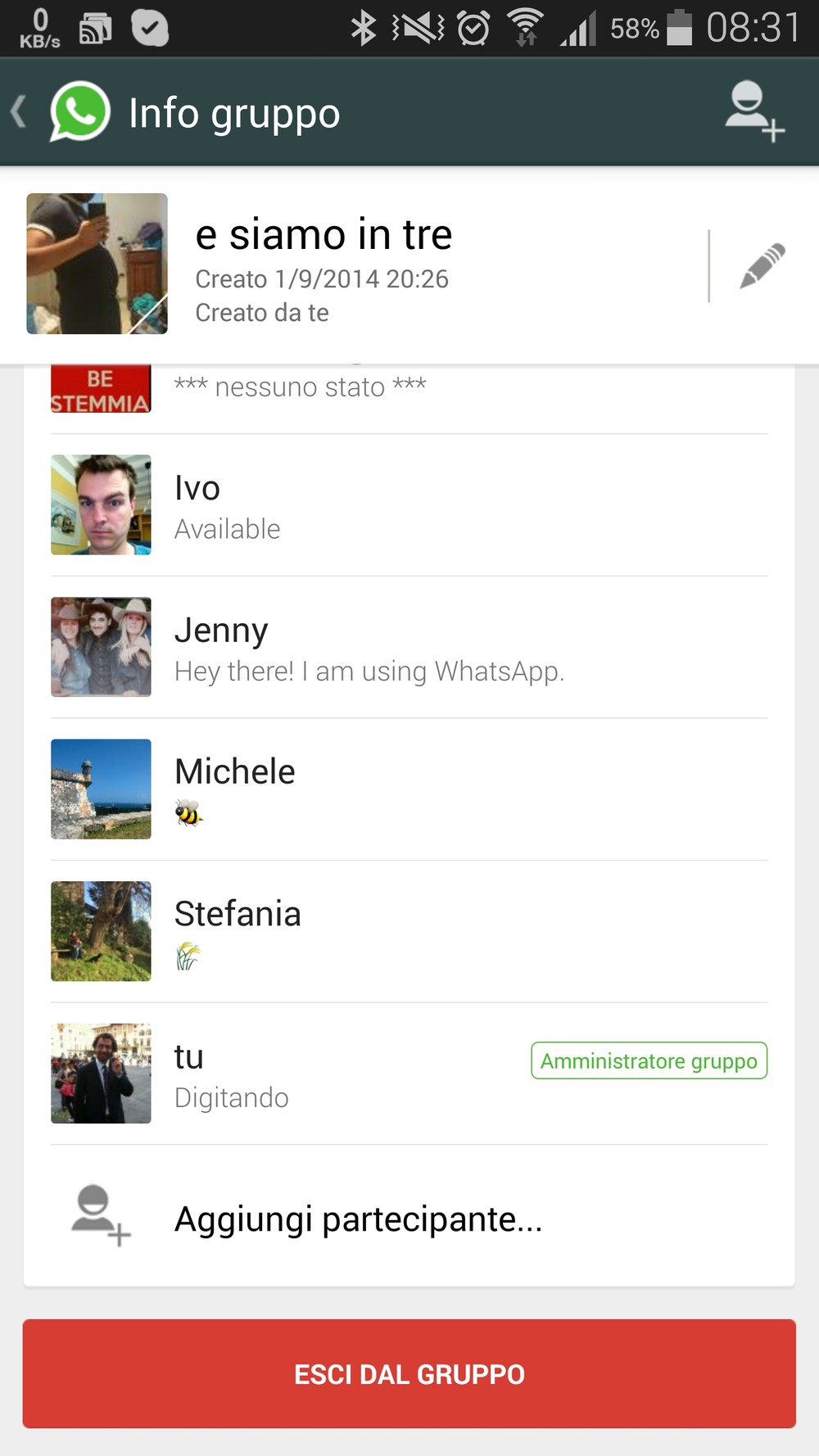
Task: Open Ivo's participant entry
Action: point(409,505)
